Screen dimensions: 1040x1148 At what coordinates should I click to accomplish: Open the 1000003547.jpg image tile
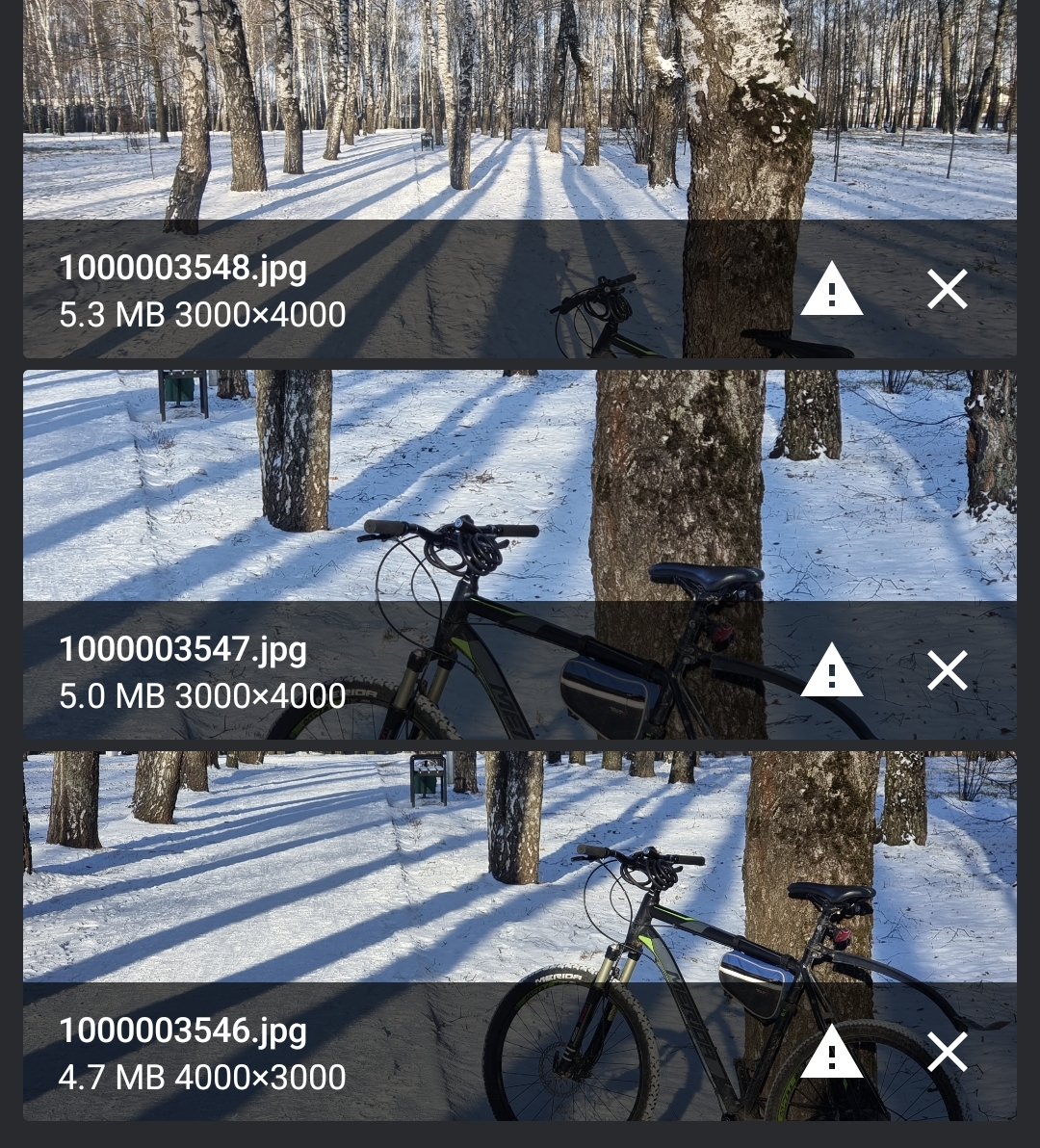tap(520, 482)
